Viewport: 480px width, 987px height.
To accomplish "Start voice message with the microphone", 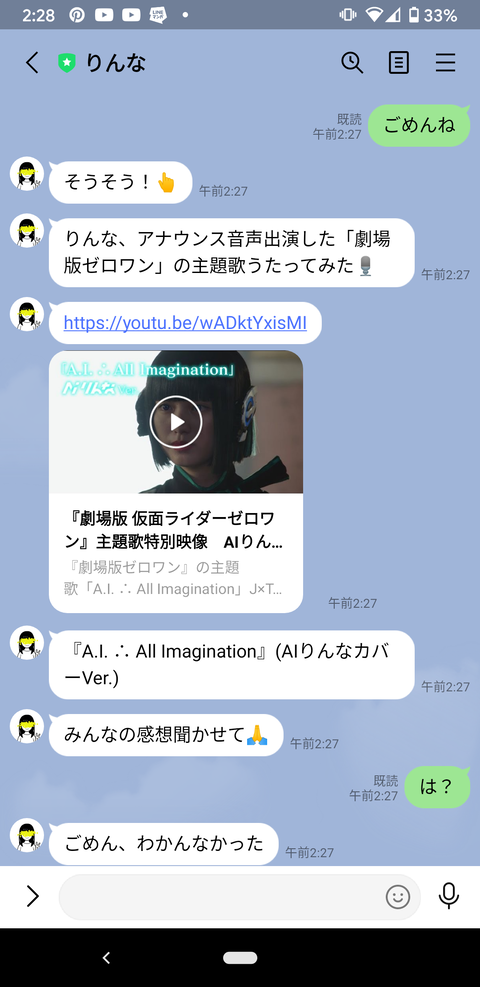I will 449,896.
